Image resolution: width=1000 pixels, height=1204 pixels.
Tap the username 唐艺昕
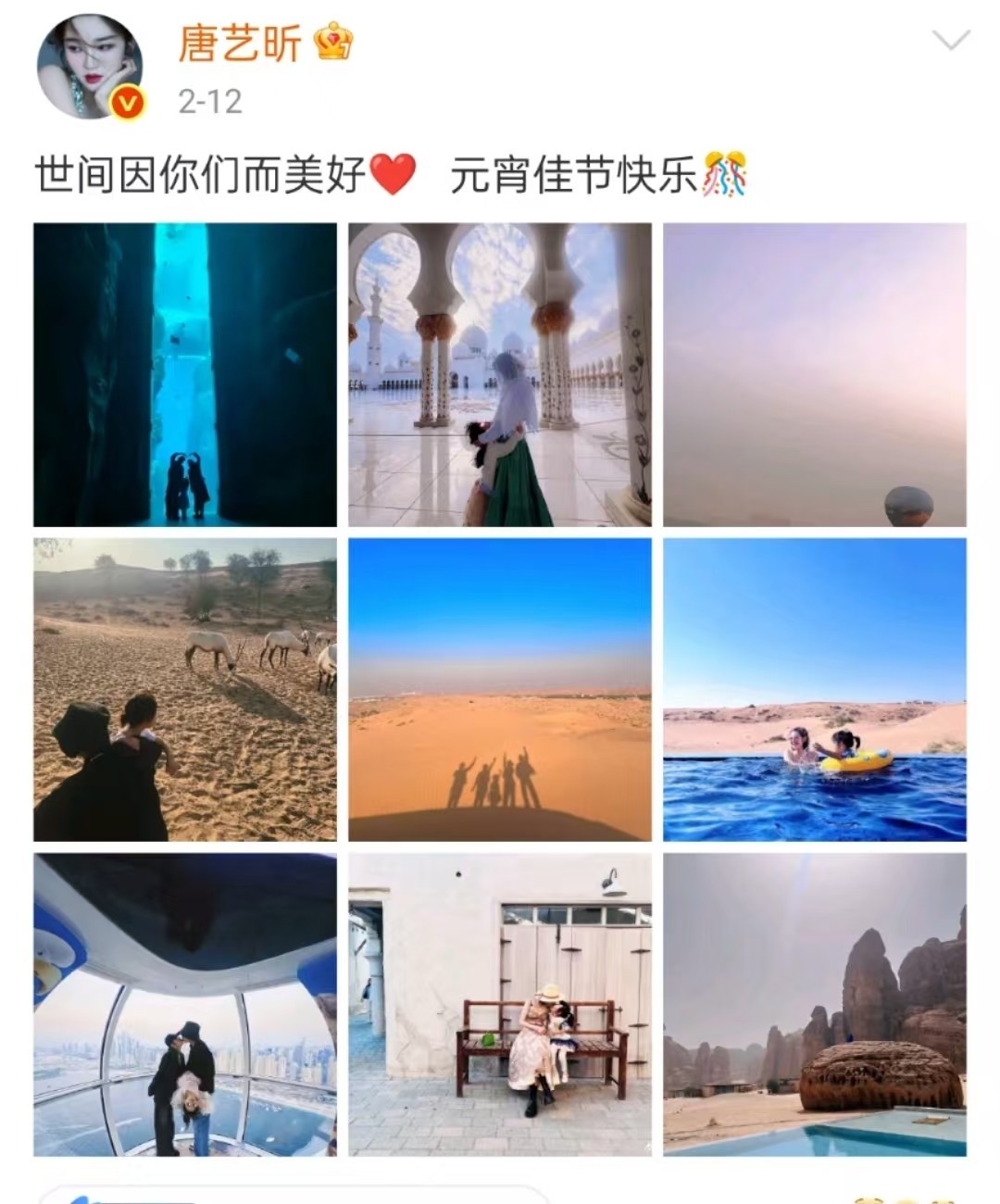(x=239, y=44)
